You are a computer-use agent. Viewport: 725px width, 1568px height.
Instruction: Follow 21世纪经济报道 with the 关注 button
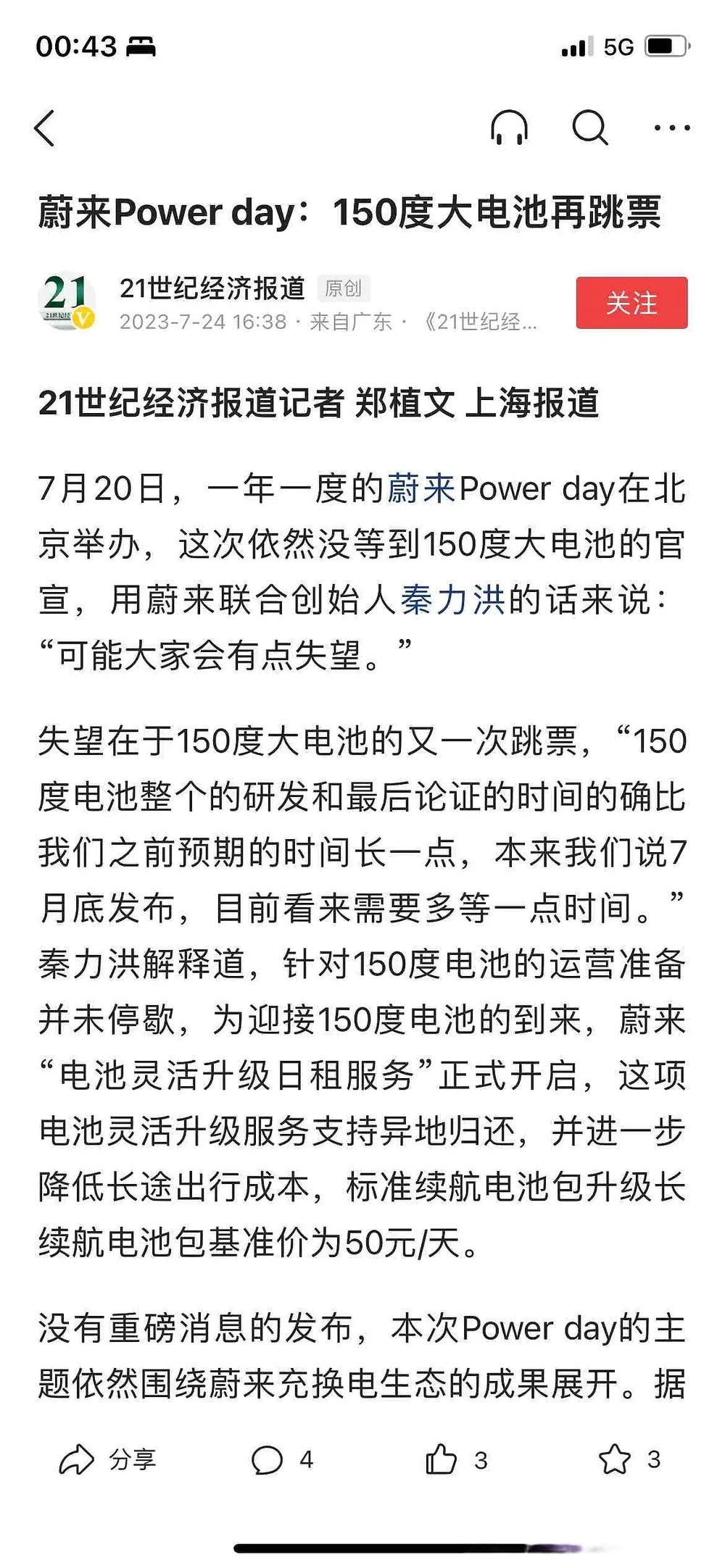tap(631, 303)
